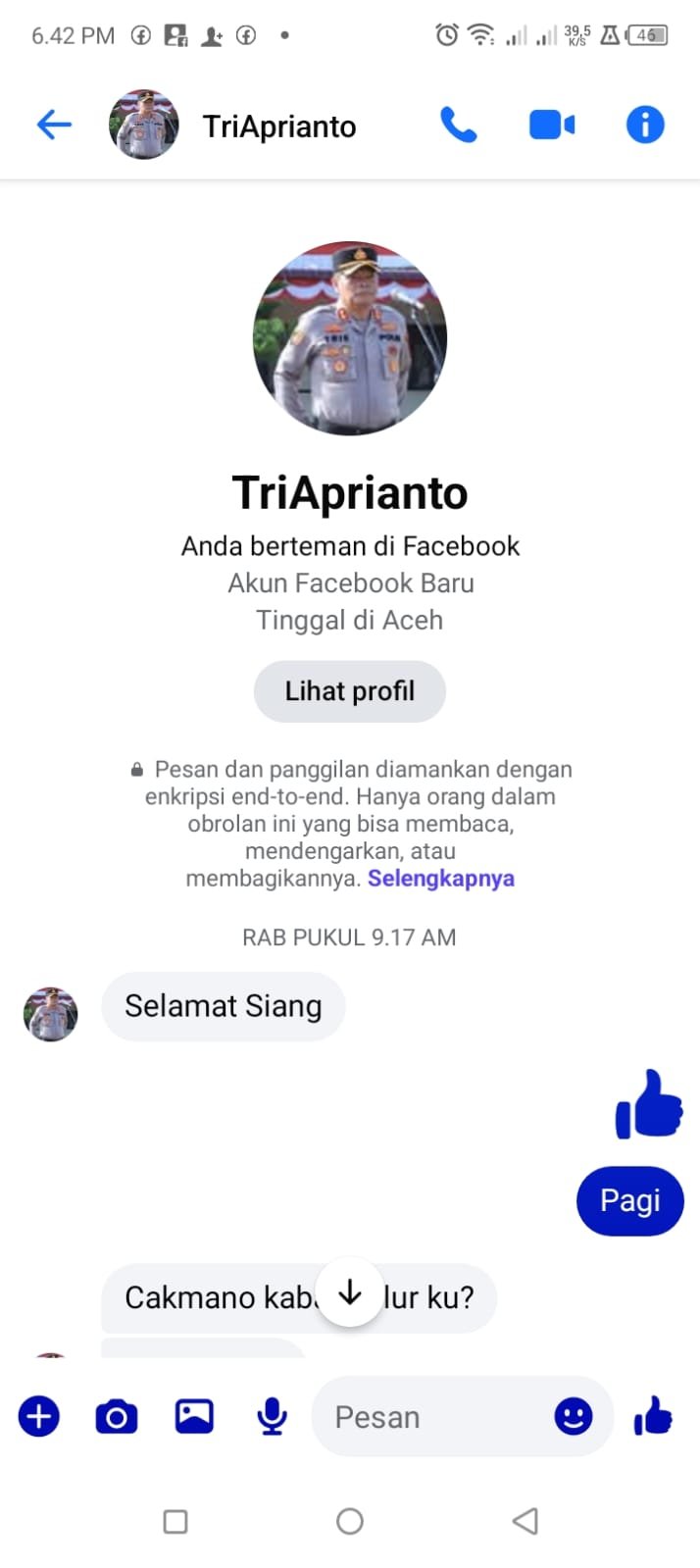Viewport: 700px width, 1568px height.
Task: Launch the camera from the chat
Action: coord(116,1417)
